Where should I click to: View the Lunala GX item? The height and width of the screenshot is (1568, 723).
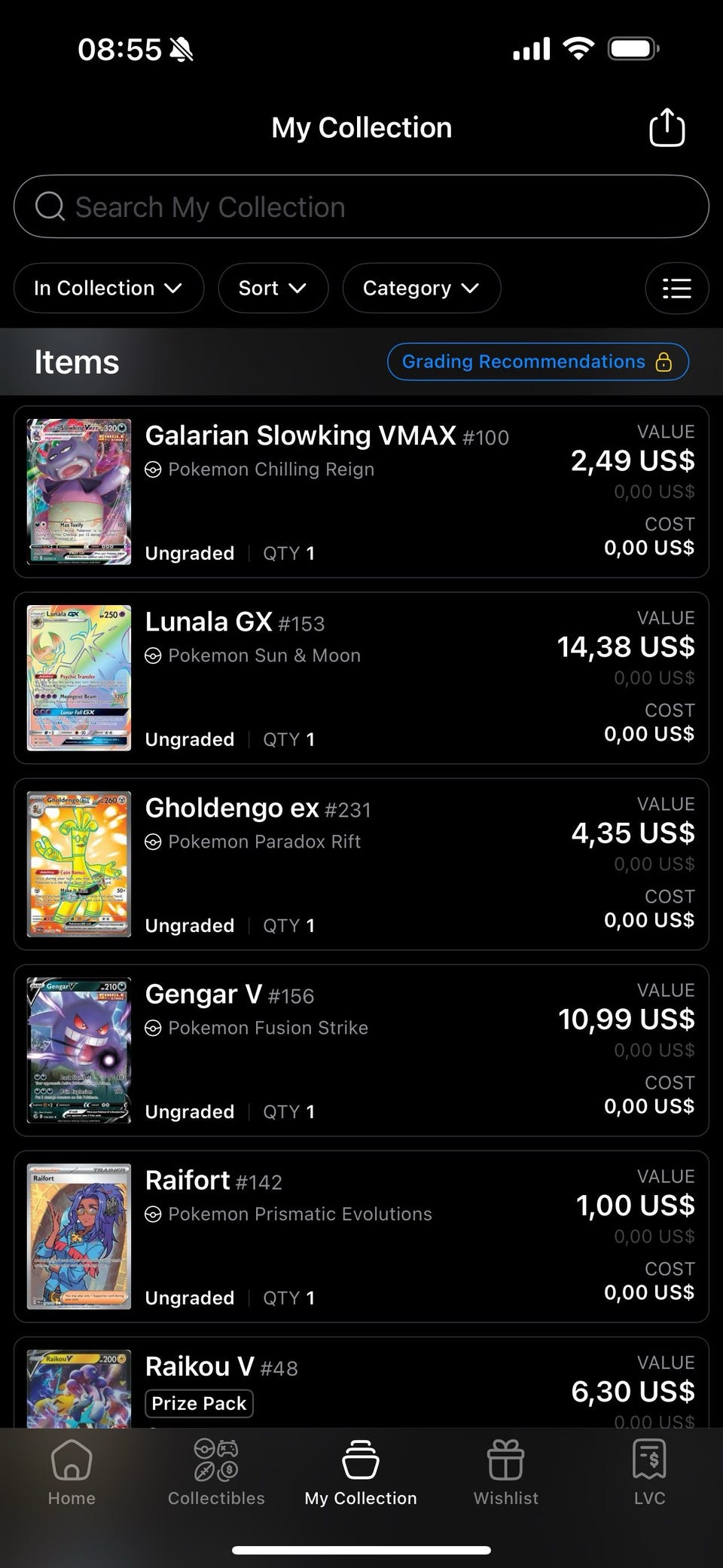click(361, 678)
